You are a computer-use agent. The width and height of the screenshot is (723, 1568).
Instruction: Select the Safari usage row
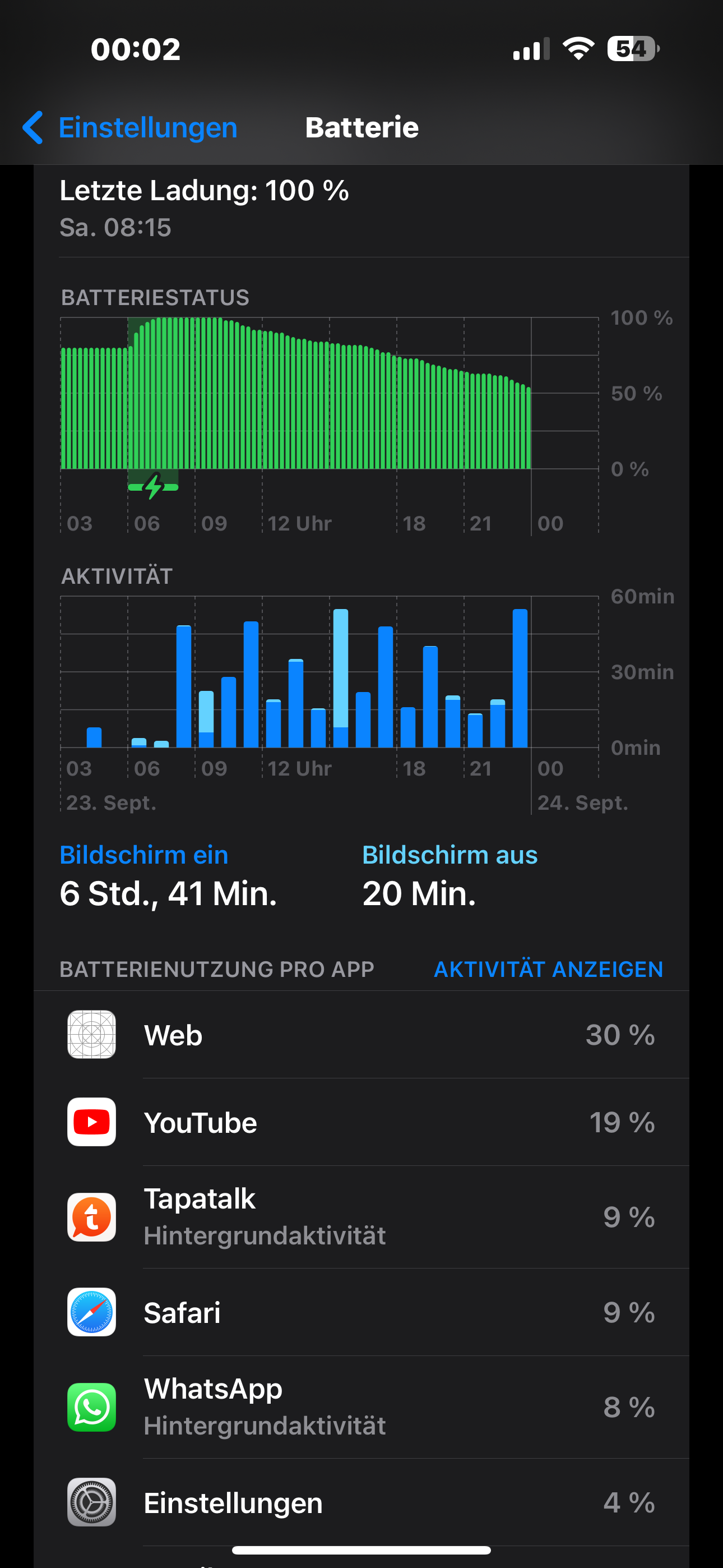[x=361, y=1312]
